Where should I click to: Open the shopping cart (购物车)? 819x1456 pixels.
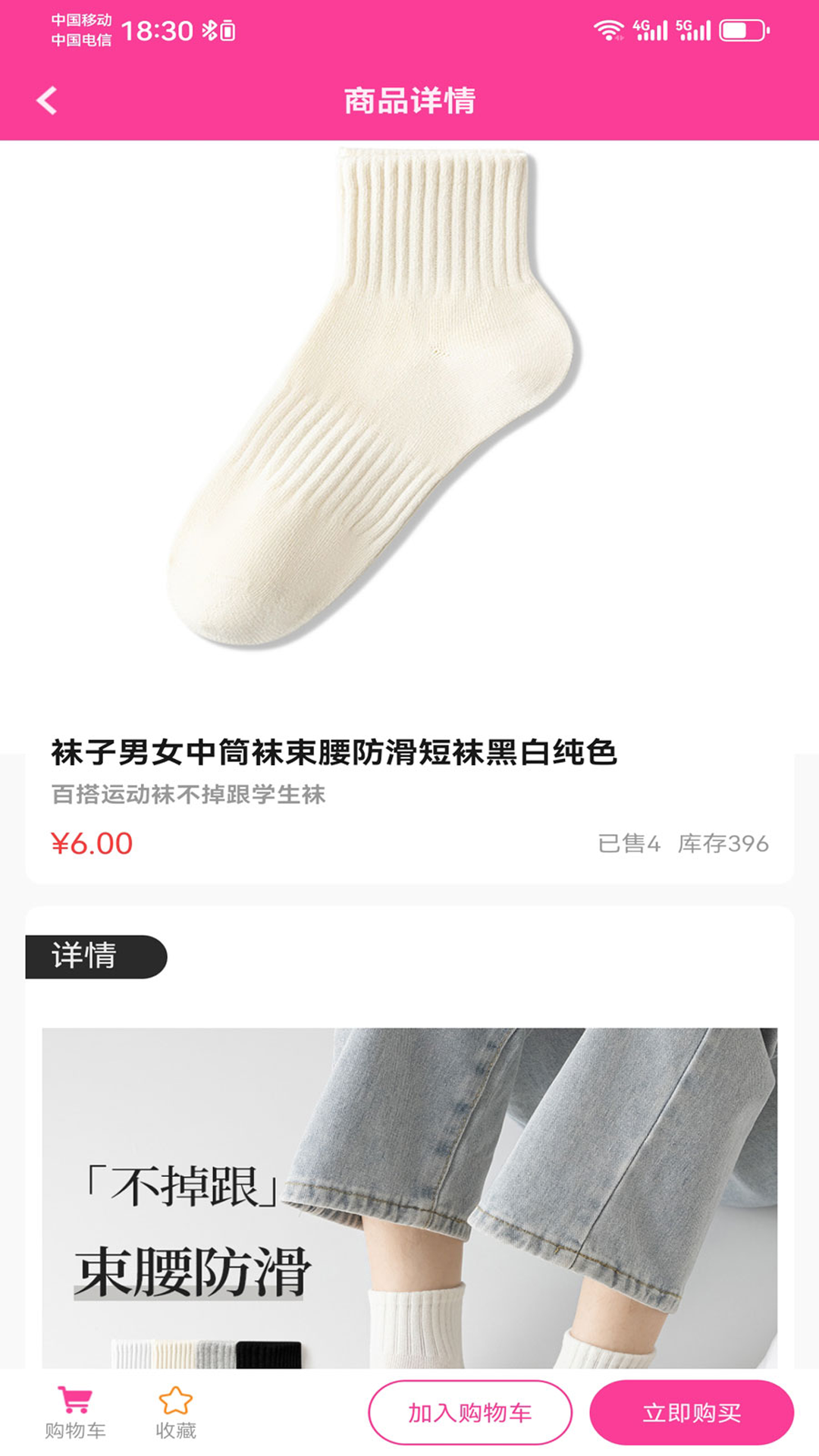(x=75, y=1413)
